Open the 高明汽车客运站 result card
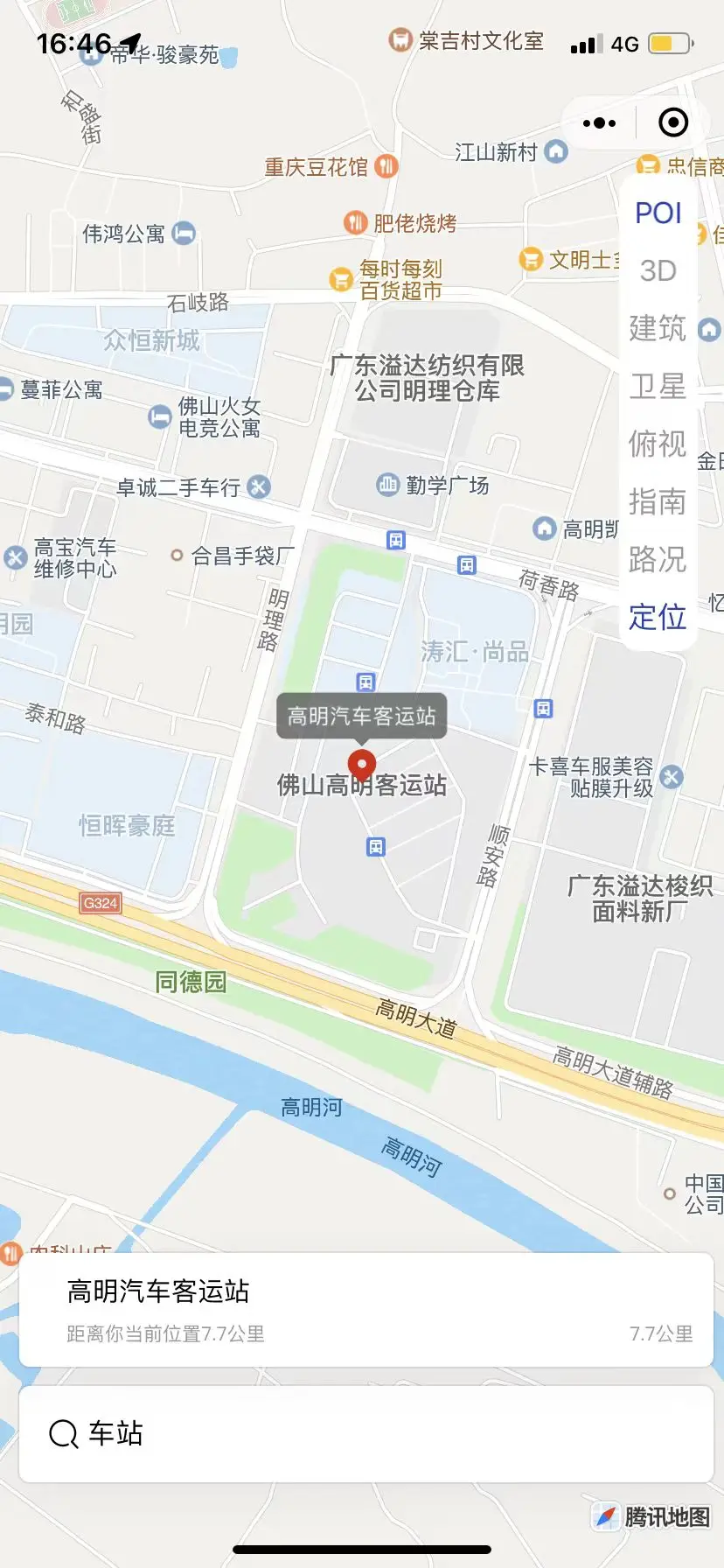This screenshot has width=724, height=1568. click(365, 1310)
